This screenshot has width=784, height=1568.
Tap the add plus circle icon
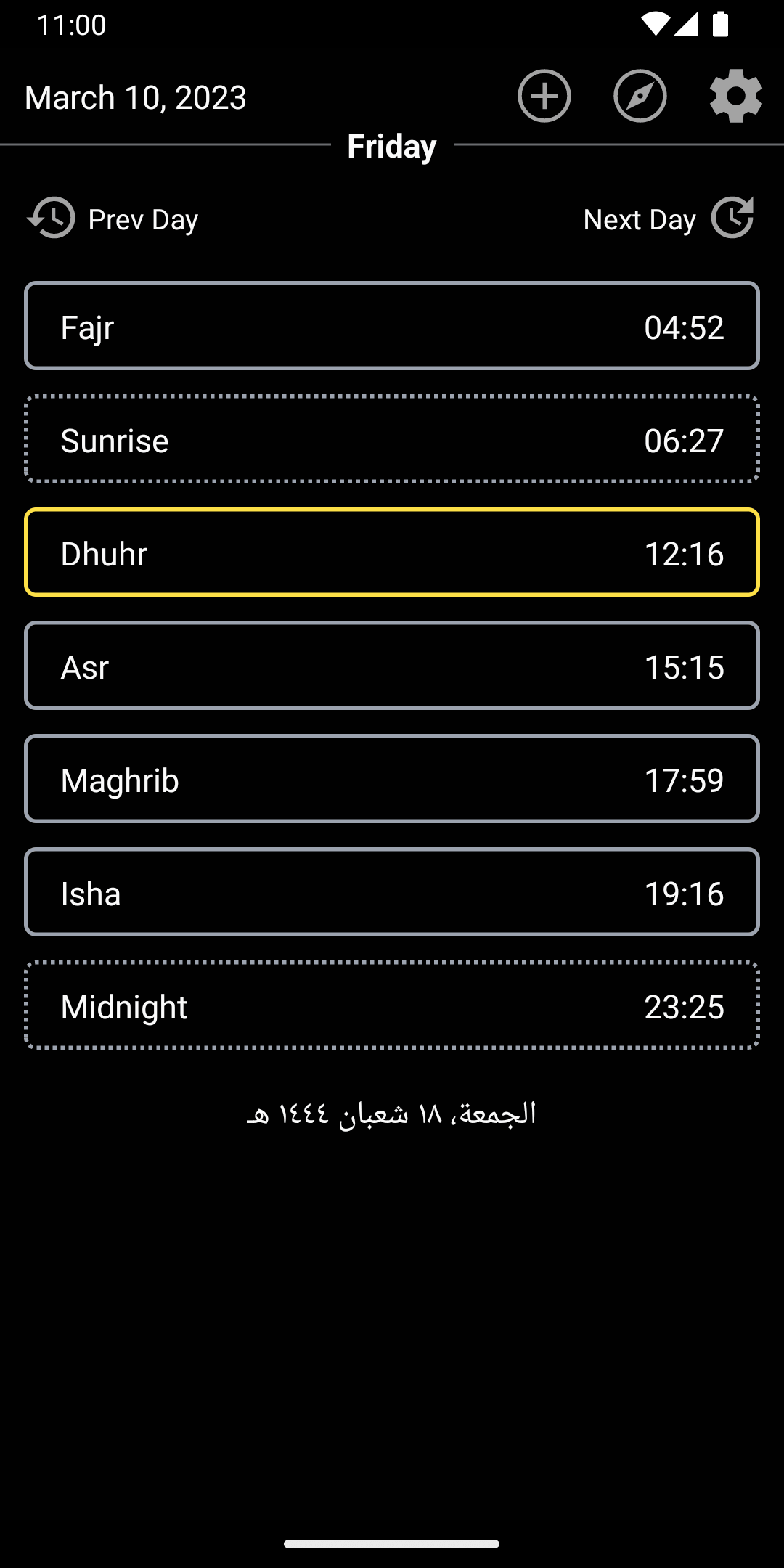[x=544, y=96]
